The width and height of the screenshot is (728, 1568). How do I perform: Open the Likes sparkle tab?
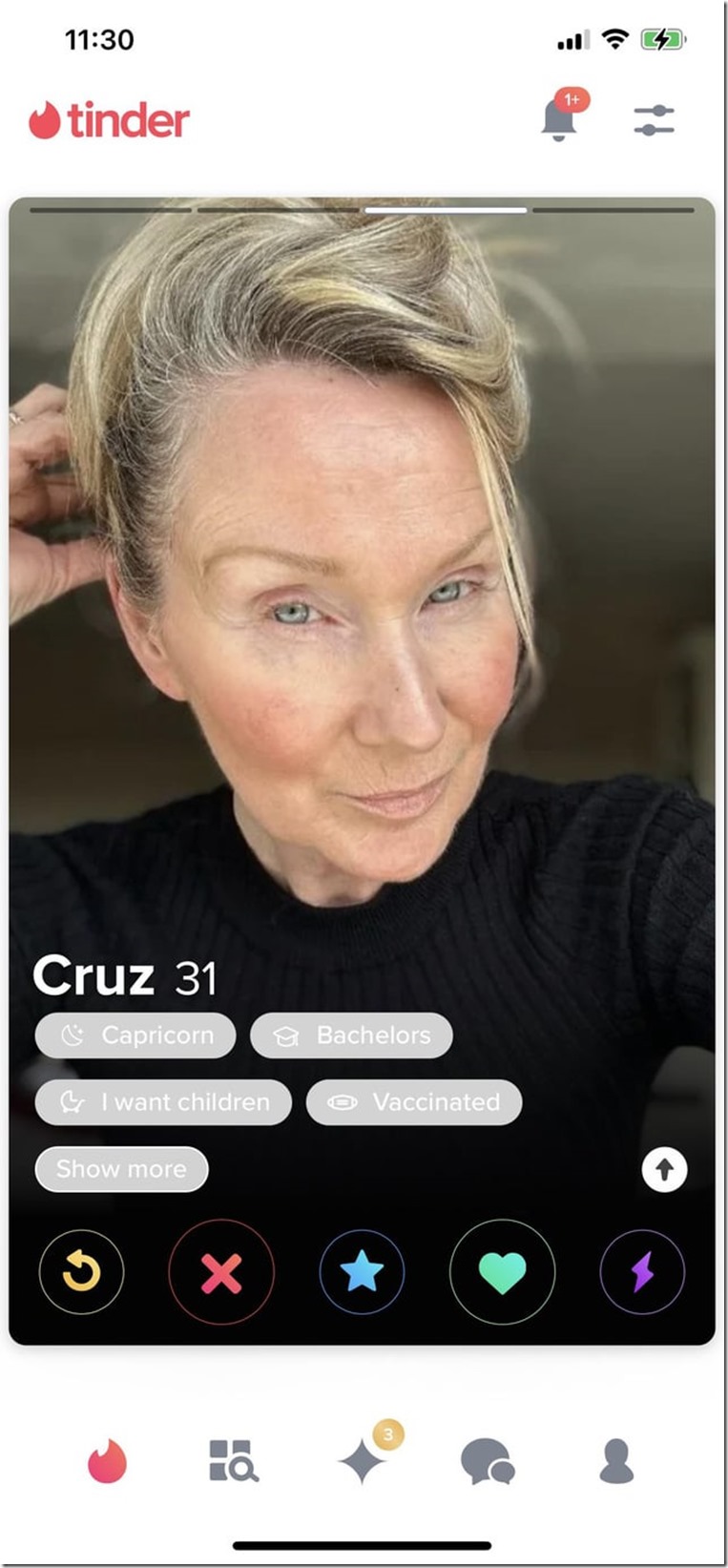pos(364,1461)
